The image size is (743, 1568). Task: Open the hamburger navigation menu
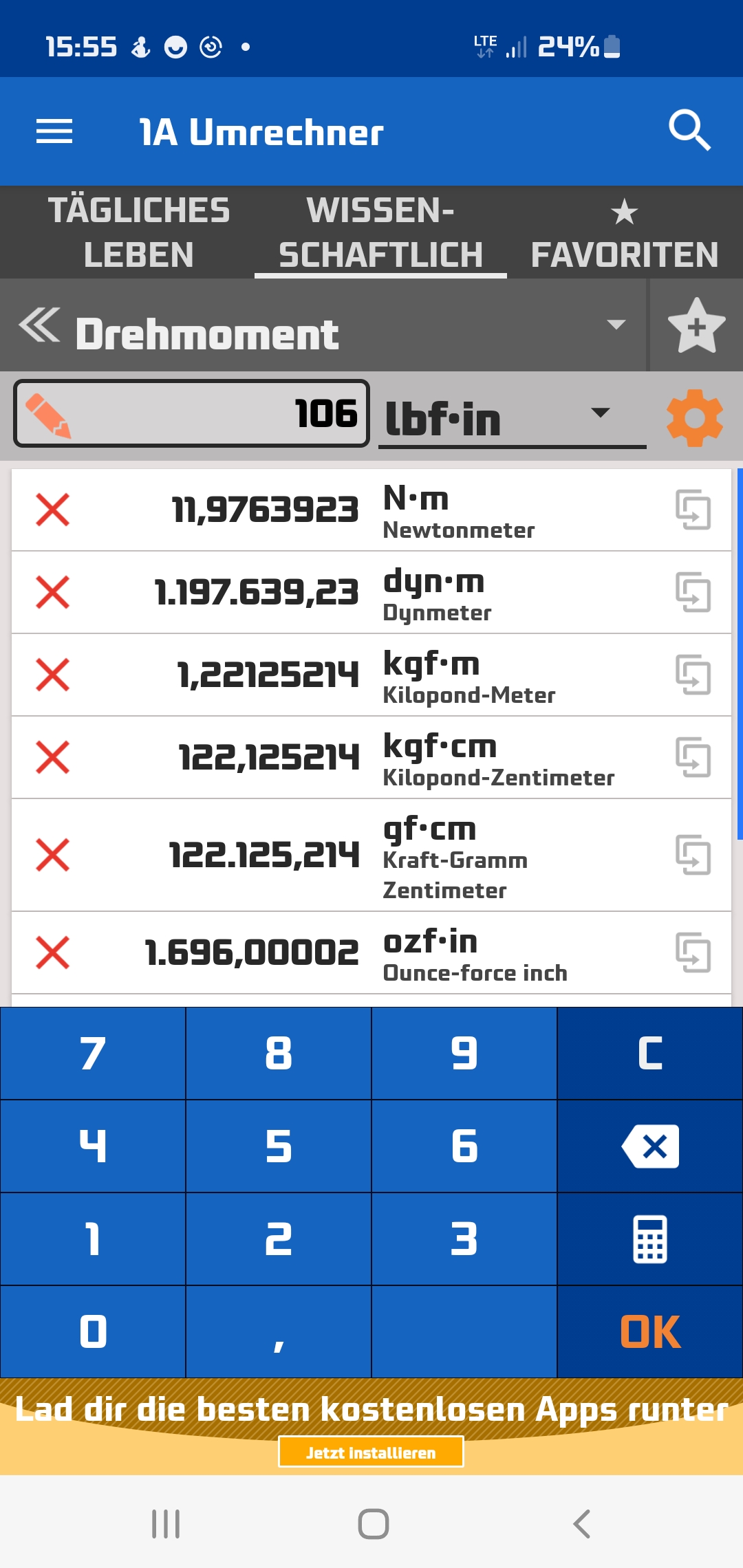(x=54, y=131)
